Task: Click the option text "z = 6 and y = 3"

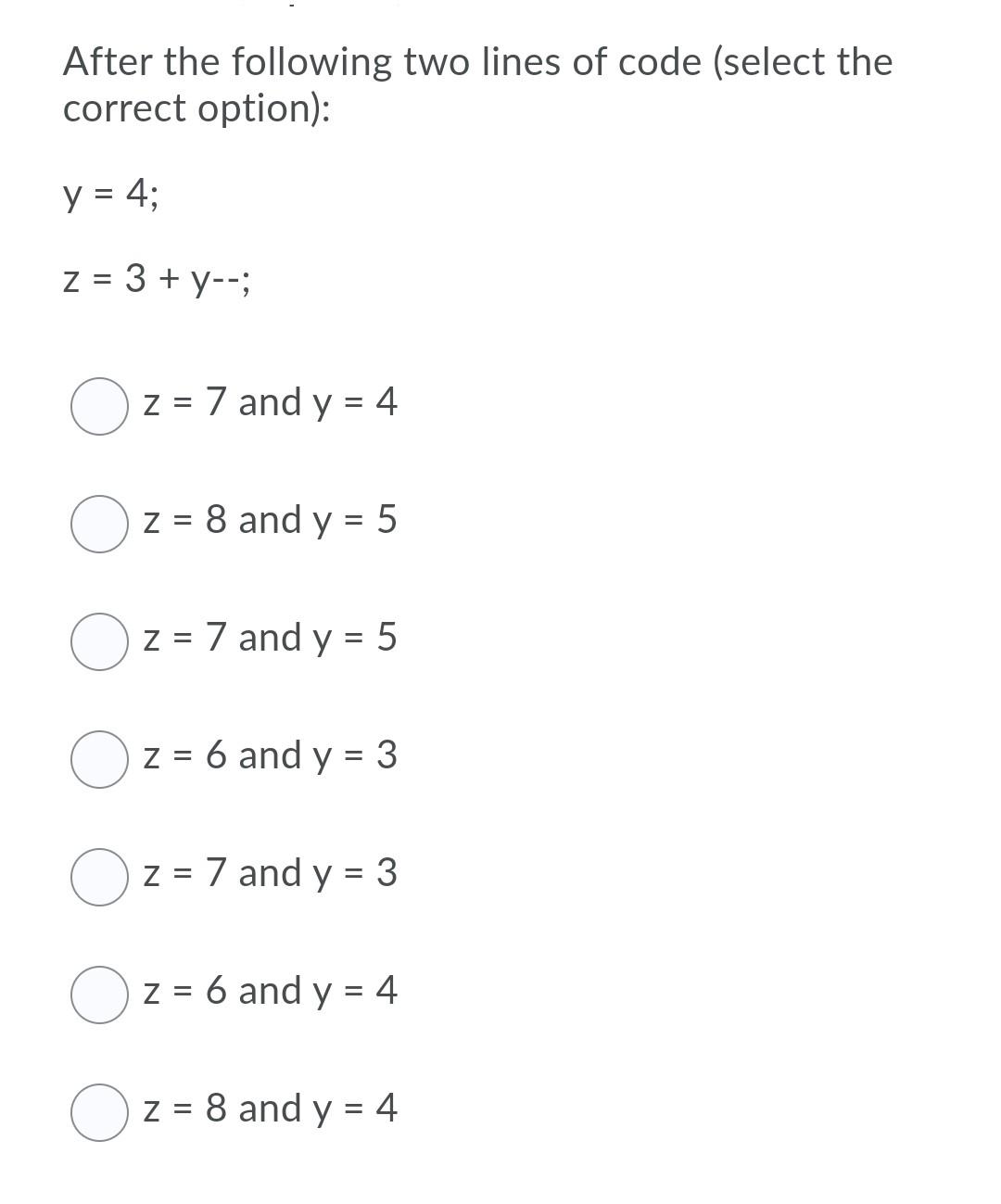Action: pos(270,756)
